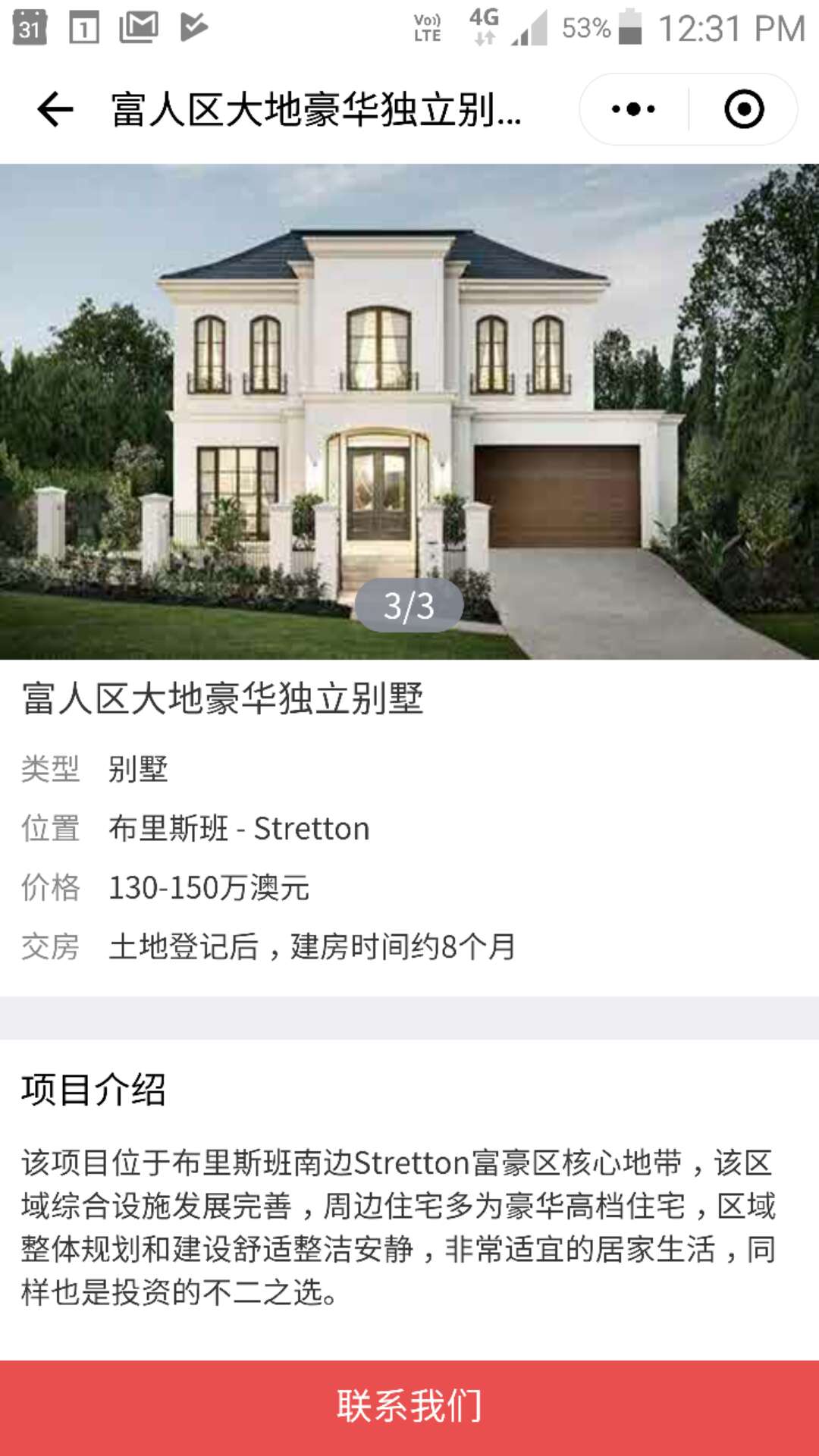This screenshot has height=1456, width=819.
Task: Go back using the arrow icon
Action: 55,109
